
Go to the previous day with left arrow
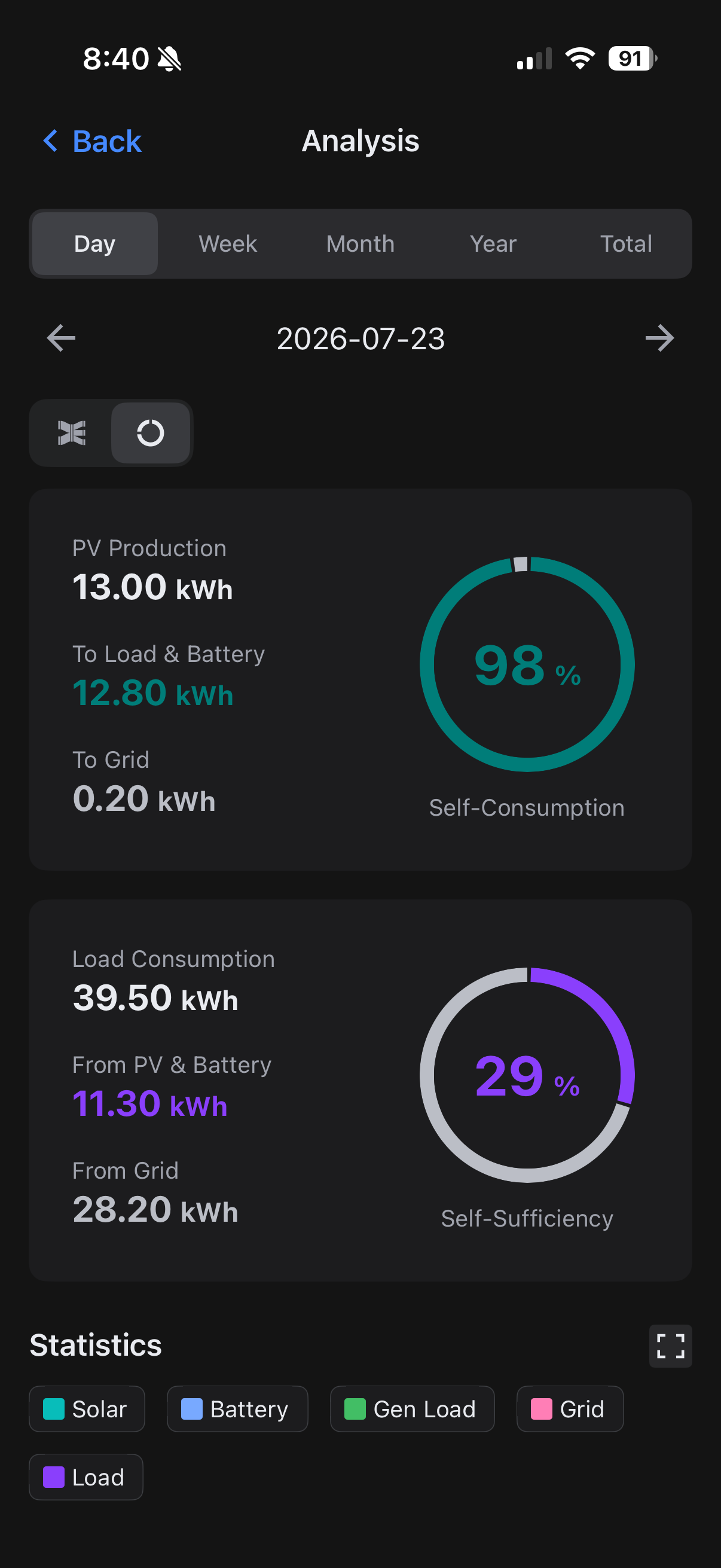[x=62, y=338]
